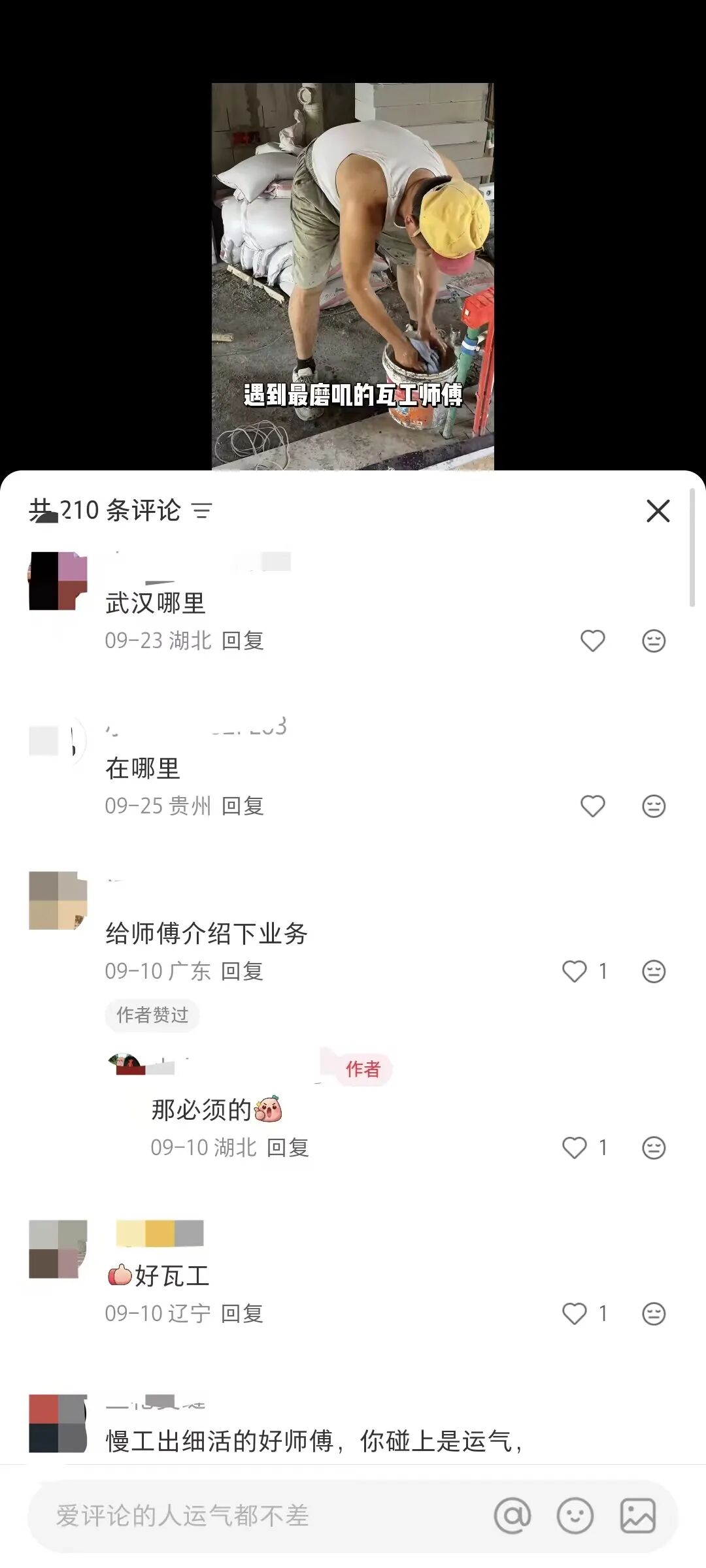Like the author's reply 那必须的
Screen dimensions: 706x1568
coord(575,1148)
